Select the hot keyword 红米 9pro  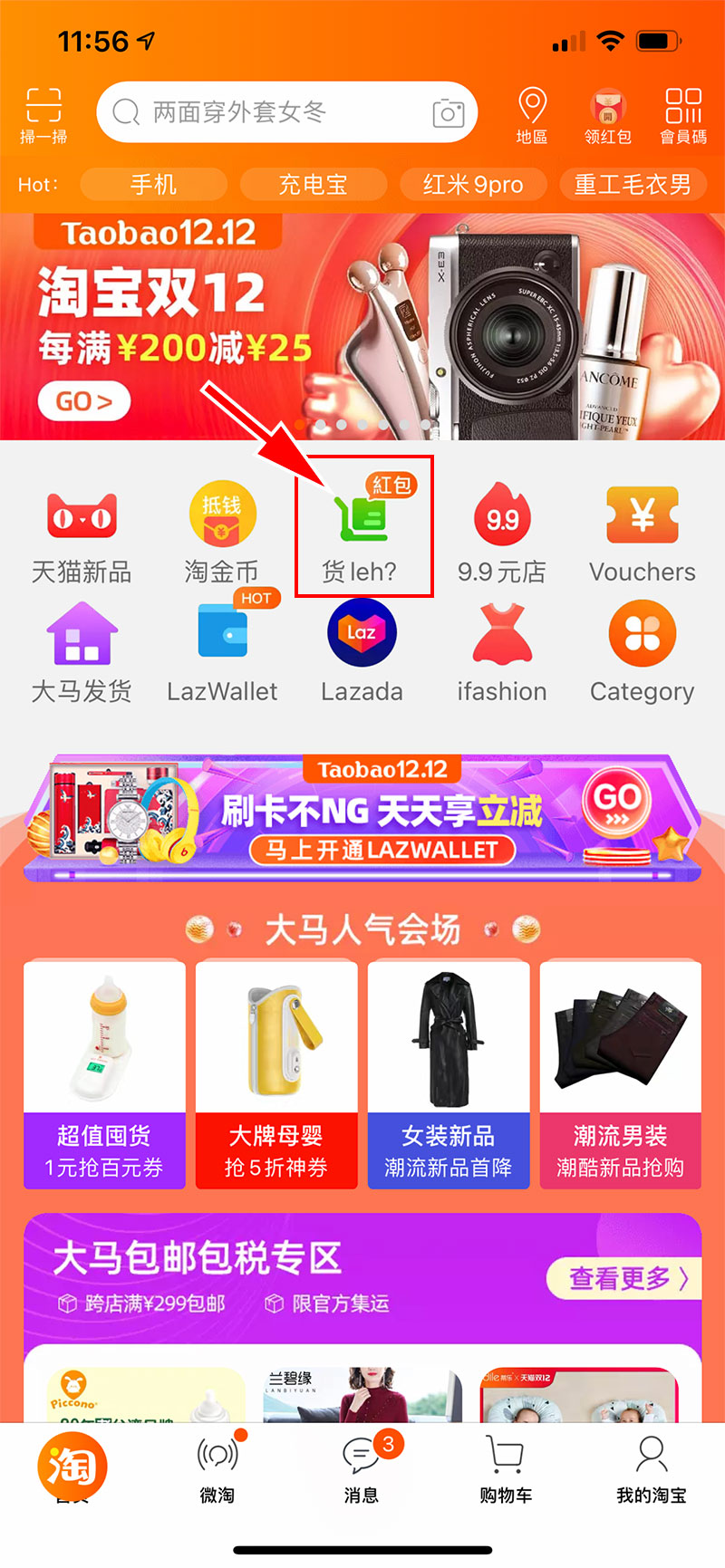click(x=472, y=185)
